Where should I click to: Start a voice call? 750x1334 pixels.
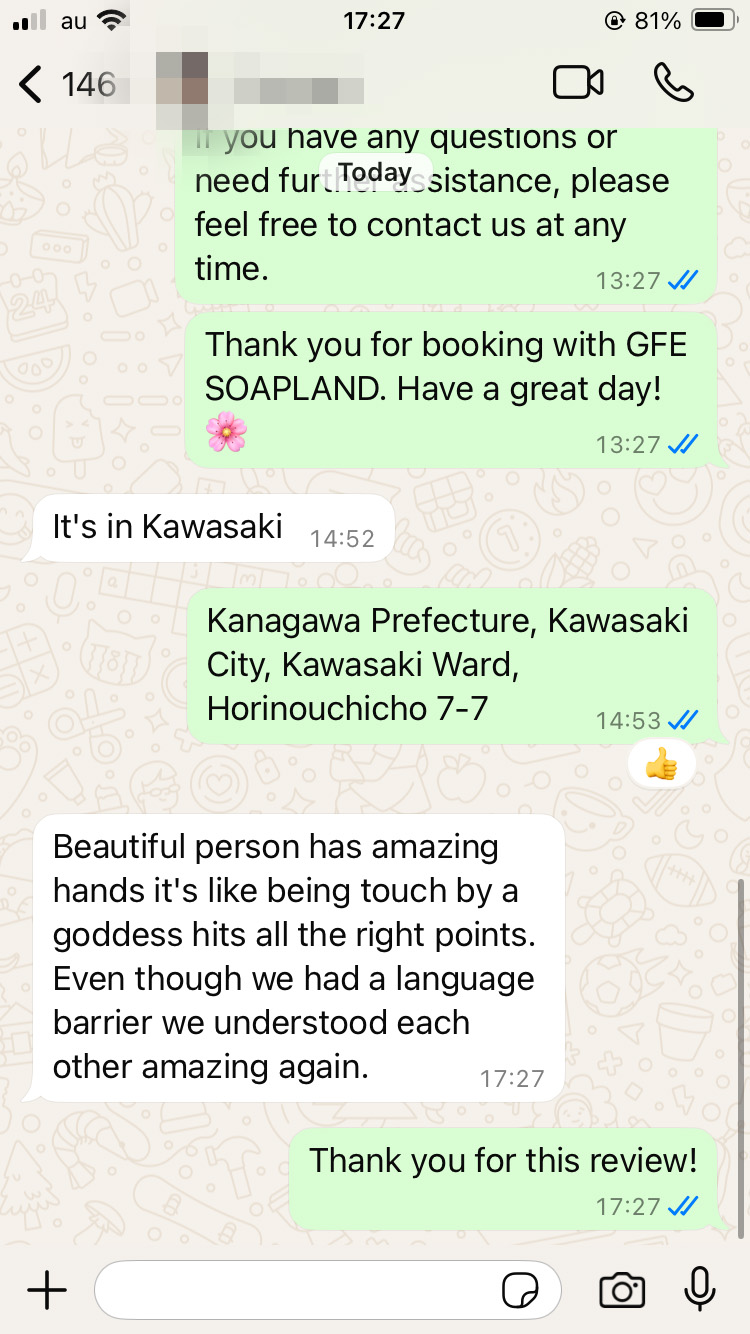674,83
